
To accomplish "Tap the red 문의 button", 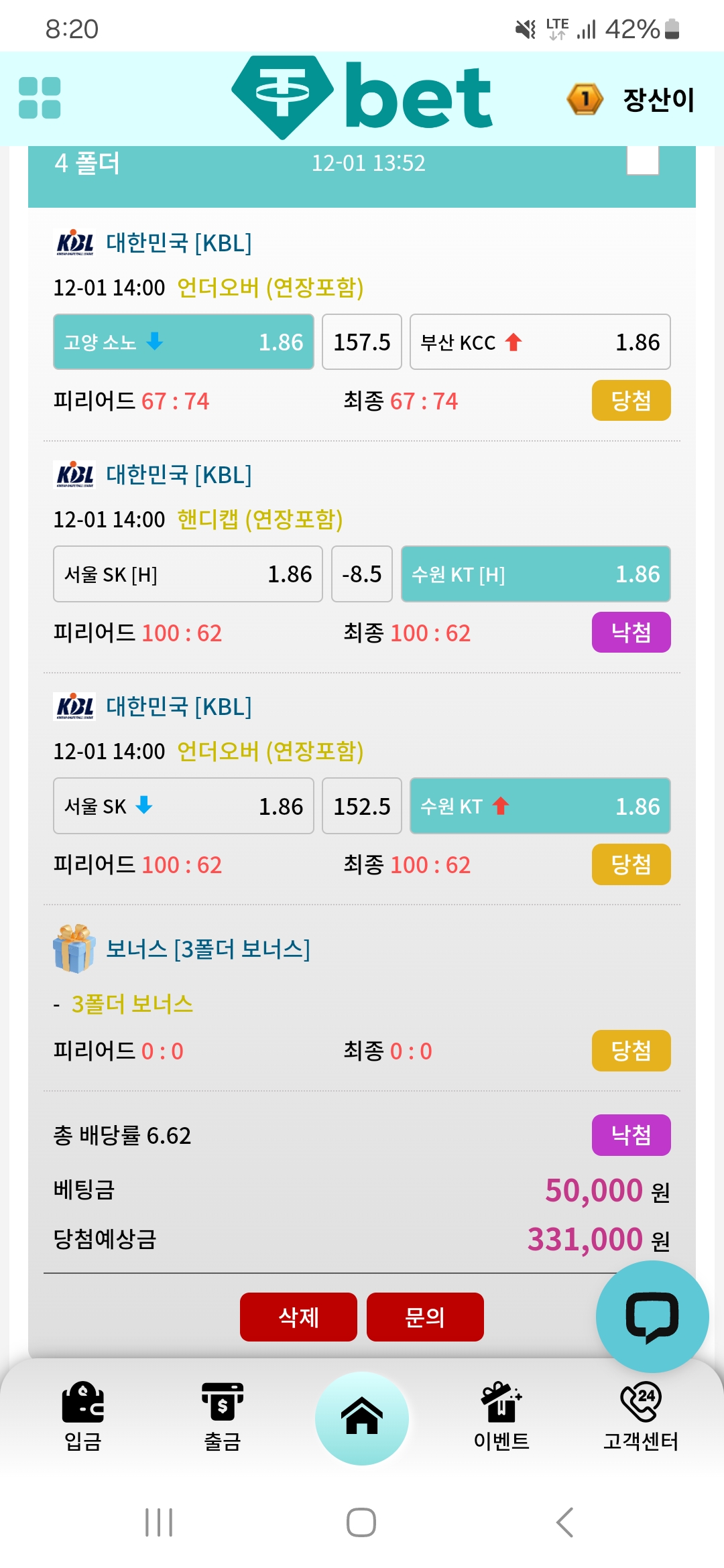I will pyautogui.click(x=425, y=1317).
